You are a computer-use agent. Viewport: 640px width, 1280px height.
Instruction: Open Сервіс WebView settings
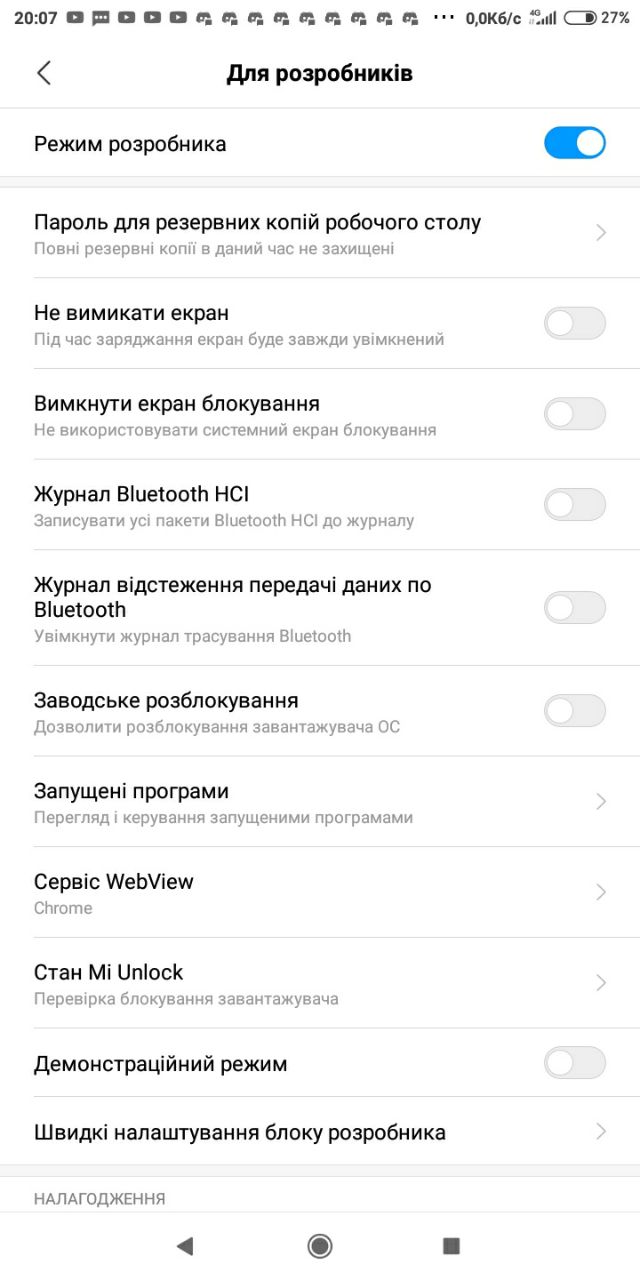[320, 893]
